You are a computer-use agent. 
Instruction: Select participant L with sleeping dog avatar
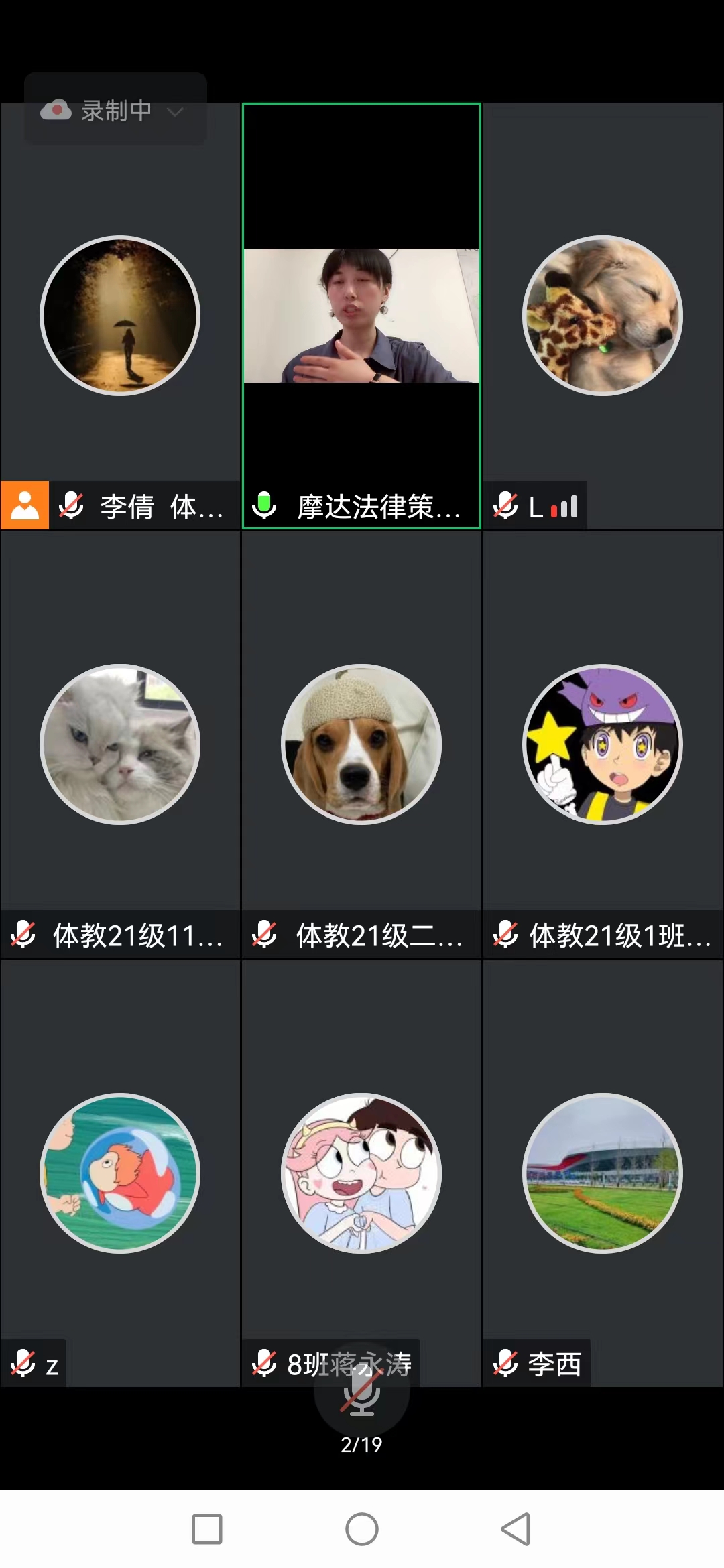603,316
